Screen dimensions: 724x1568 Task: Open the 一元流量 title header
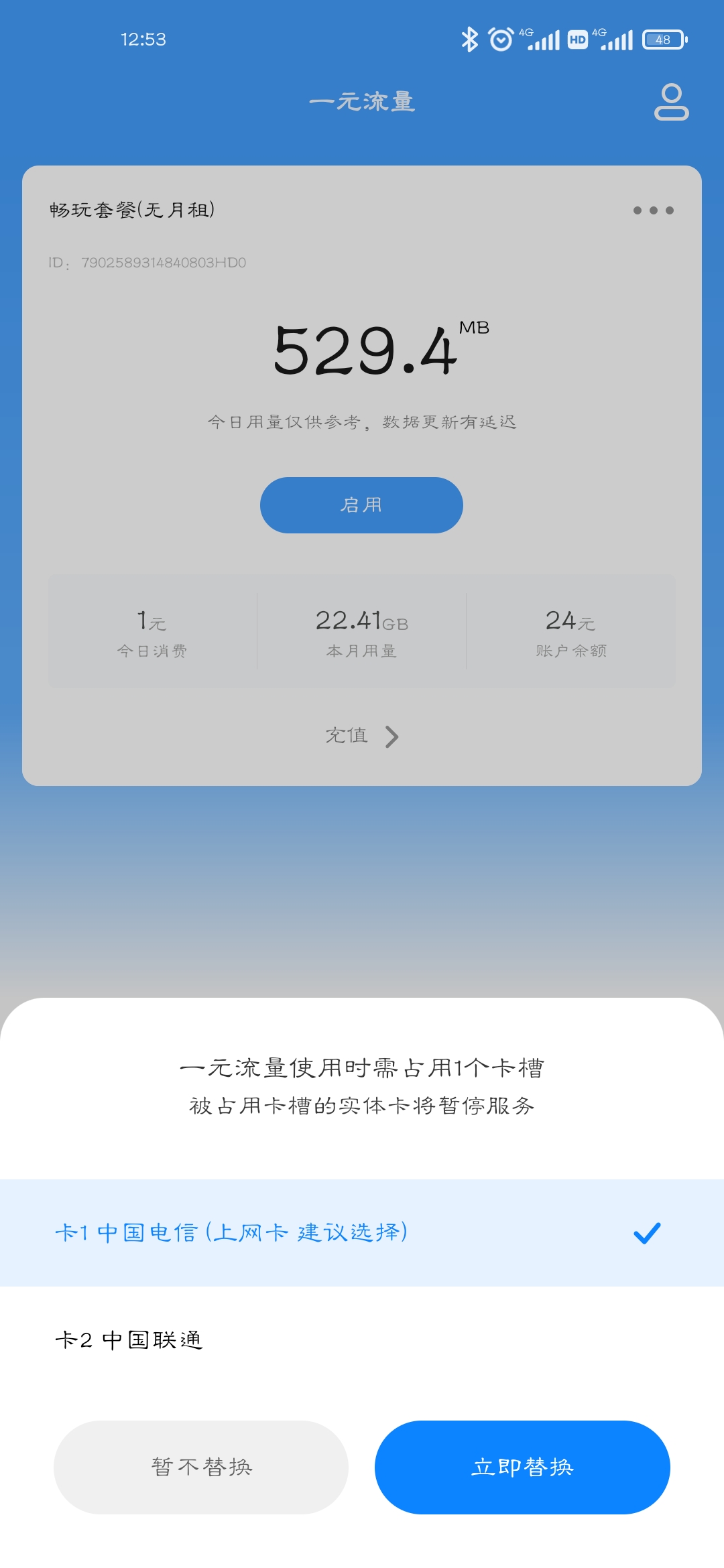[362, 102]
